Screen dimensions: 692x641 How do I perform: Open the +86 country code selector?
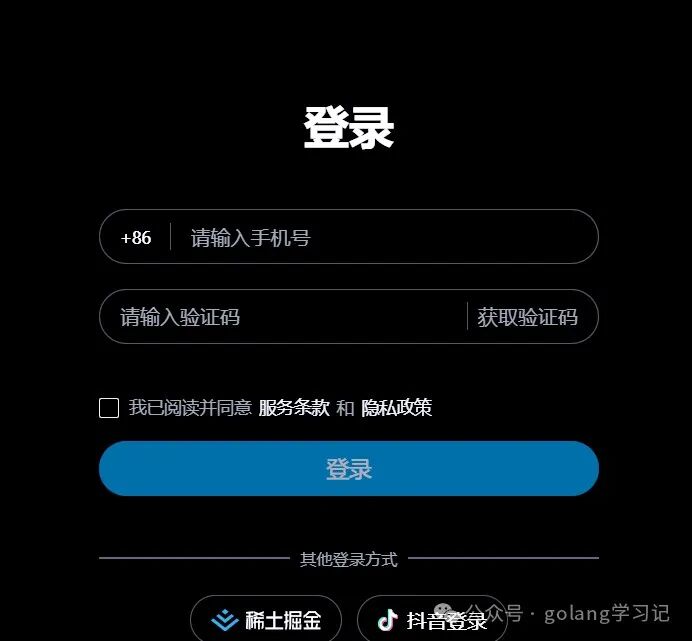136,238
